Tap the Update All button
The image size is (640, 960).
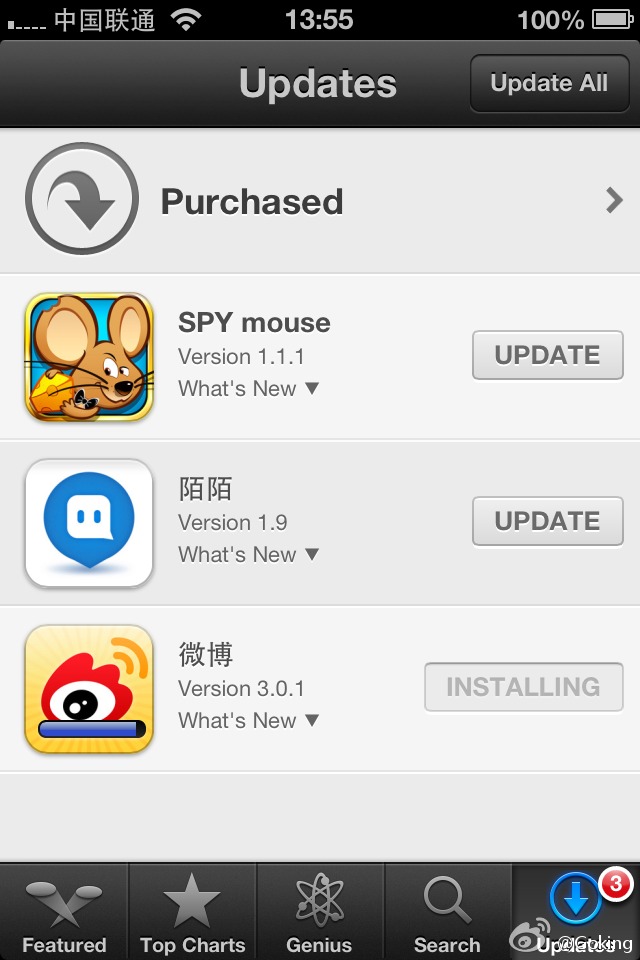[x=548, y=83]
